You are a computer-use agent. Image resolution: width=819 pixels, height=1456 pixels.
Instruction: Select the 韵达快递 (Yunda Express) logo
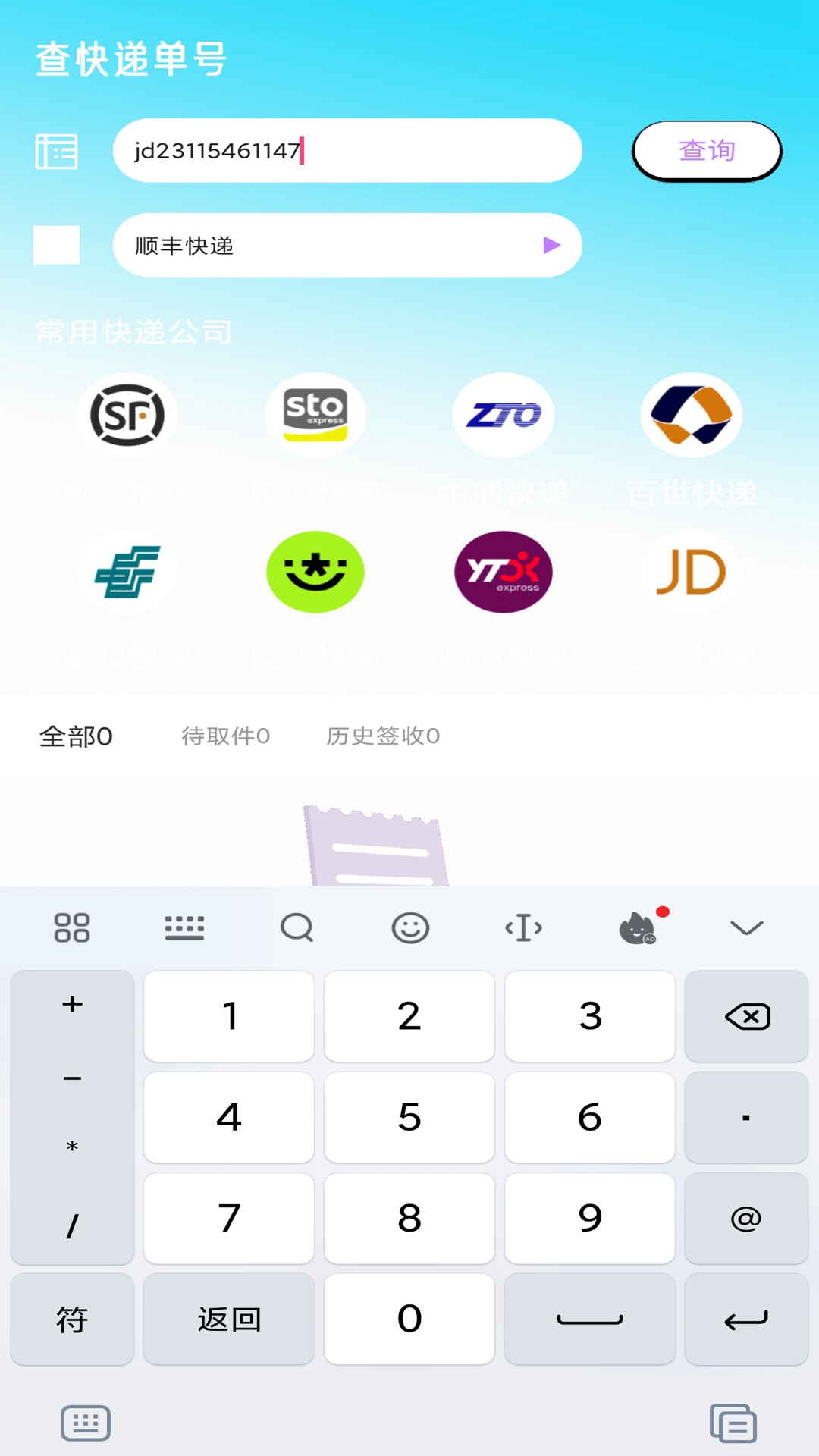[315, 572]
